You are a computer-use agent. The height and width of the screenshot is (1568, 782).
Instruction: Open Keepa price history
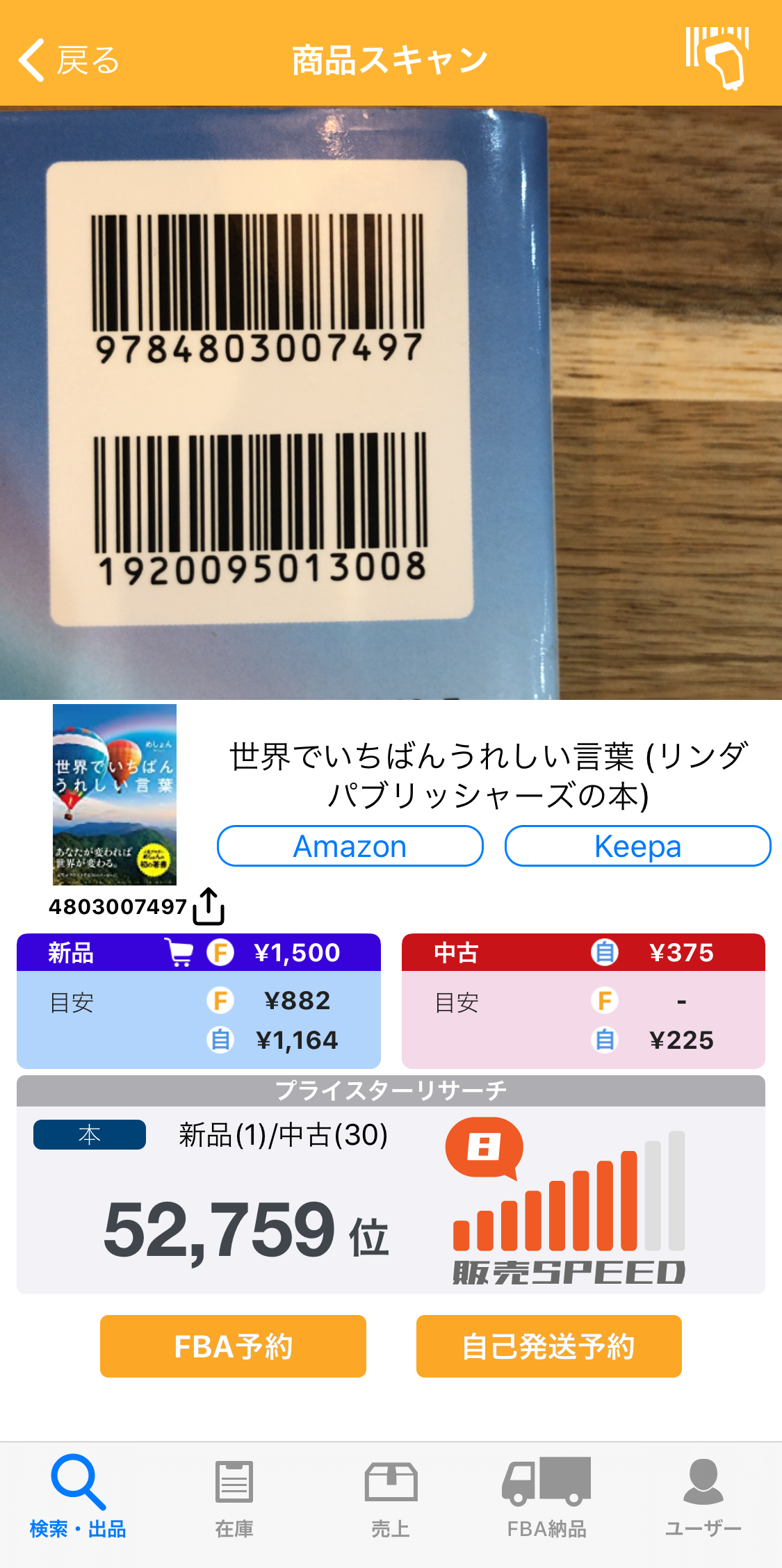(x=637, y=846)
